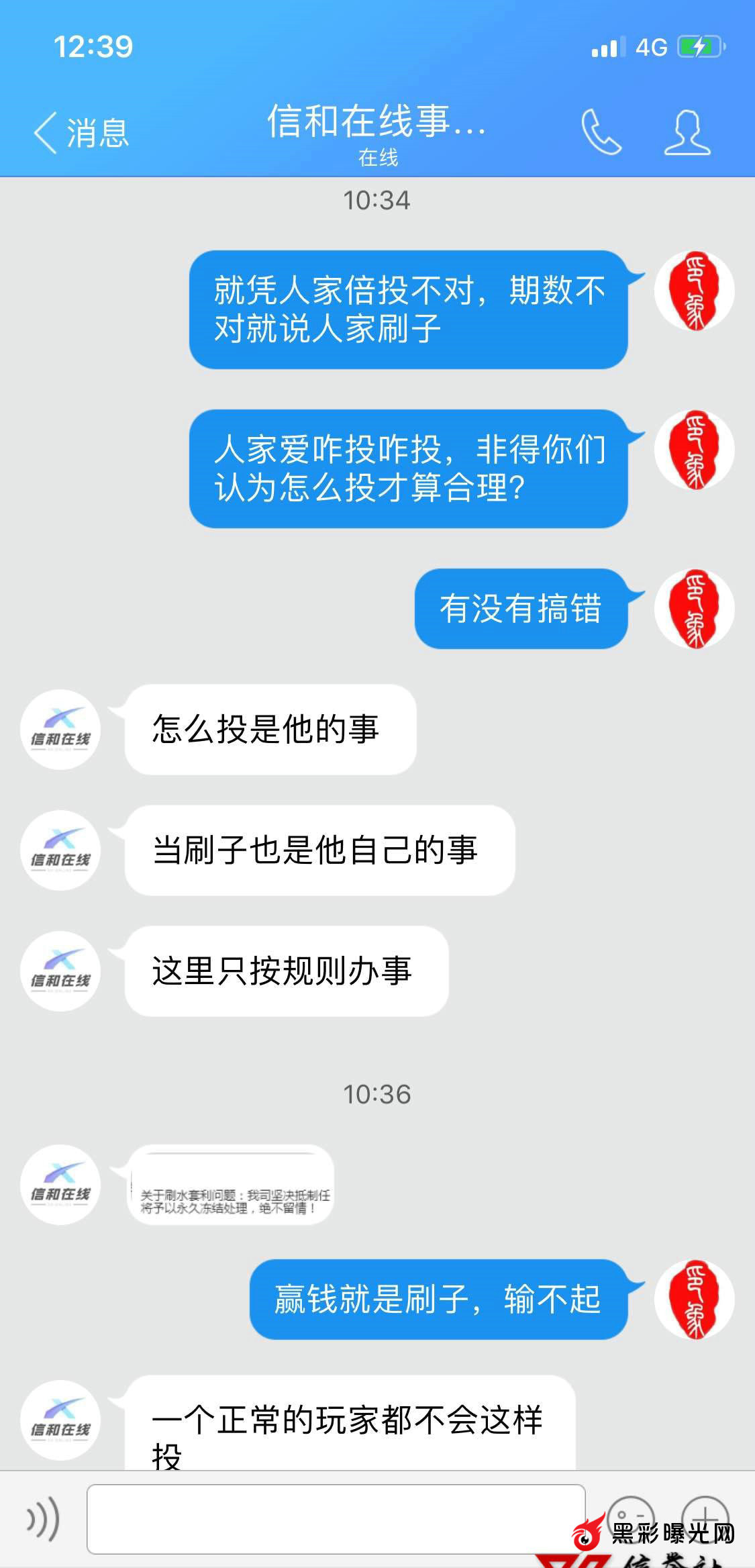This screenshot has height=1568, width=755.
Task: Start a voice call
Action: coord(601,132)
